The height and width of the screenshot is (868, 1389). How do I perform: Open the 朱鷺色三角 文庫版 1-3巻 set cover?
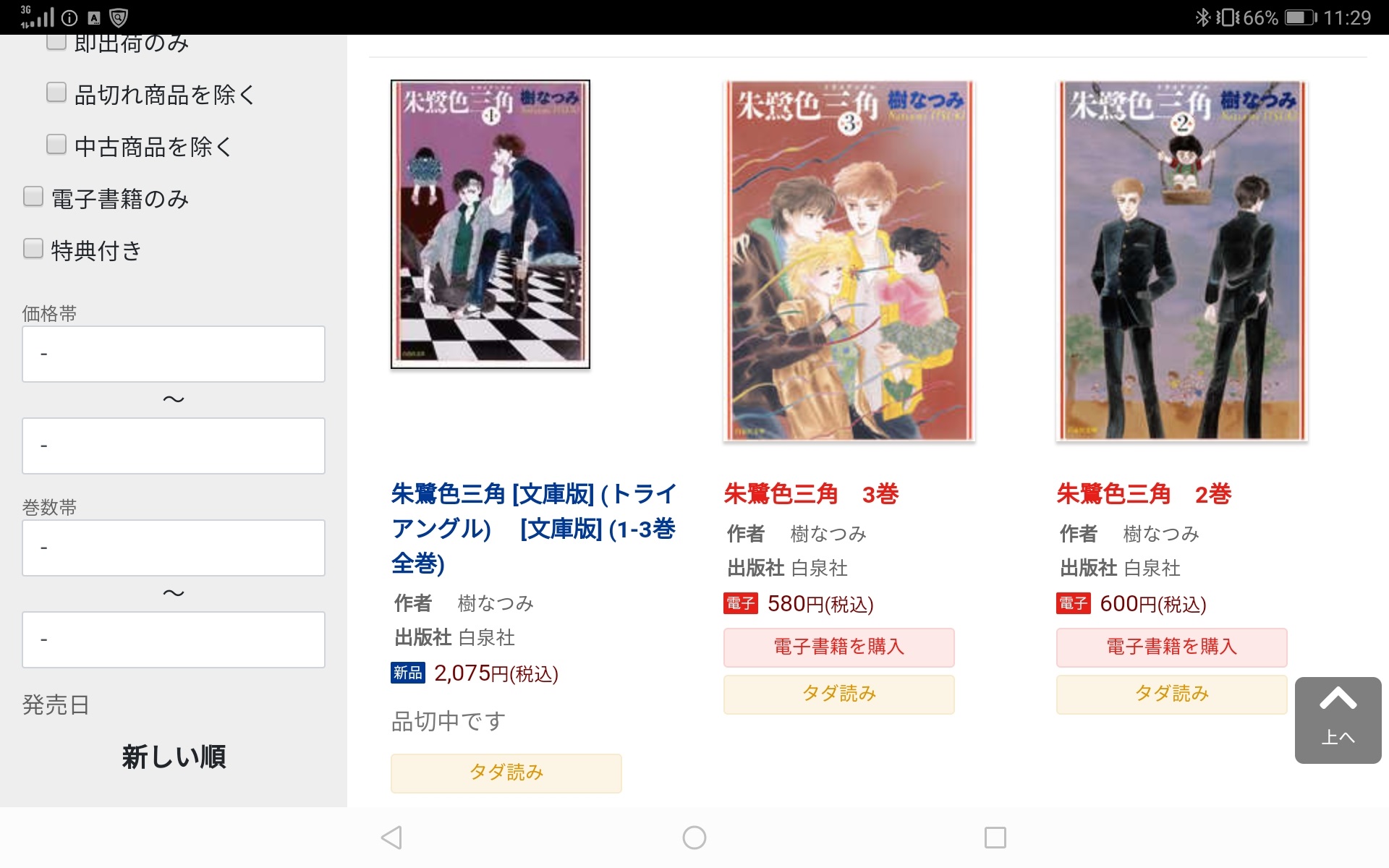tap(490, 224)
